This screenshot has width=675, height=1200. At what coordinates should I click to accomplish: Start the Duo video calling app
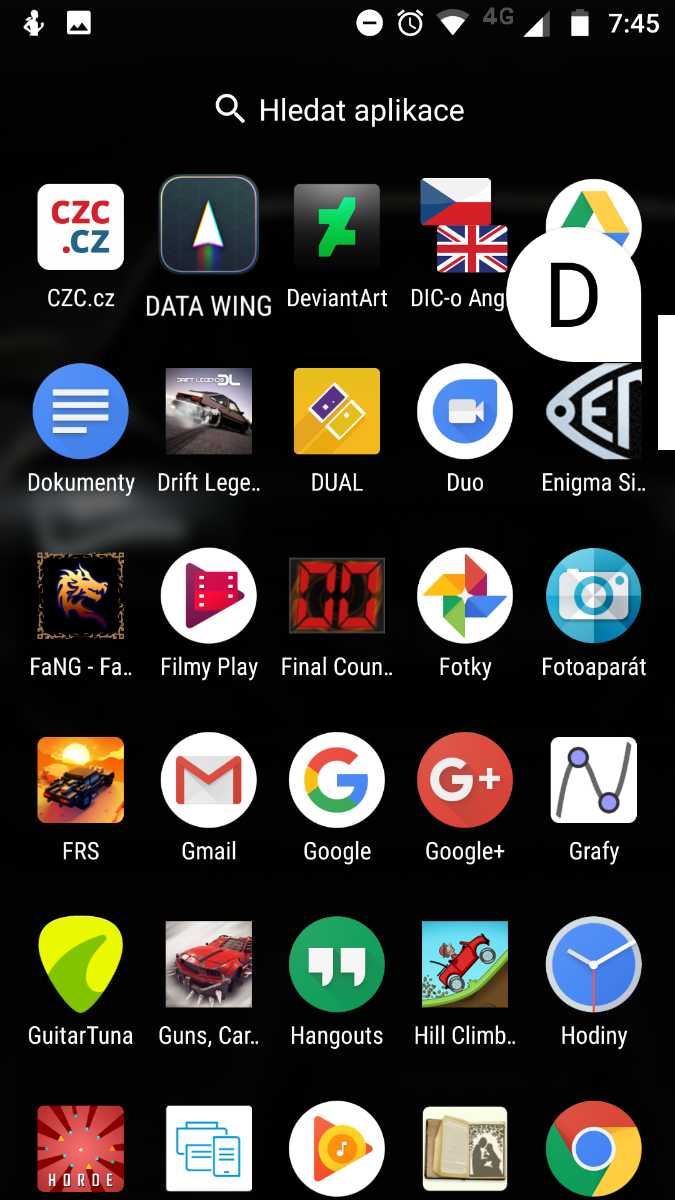(x=465, y=411)
